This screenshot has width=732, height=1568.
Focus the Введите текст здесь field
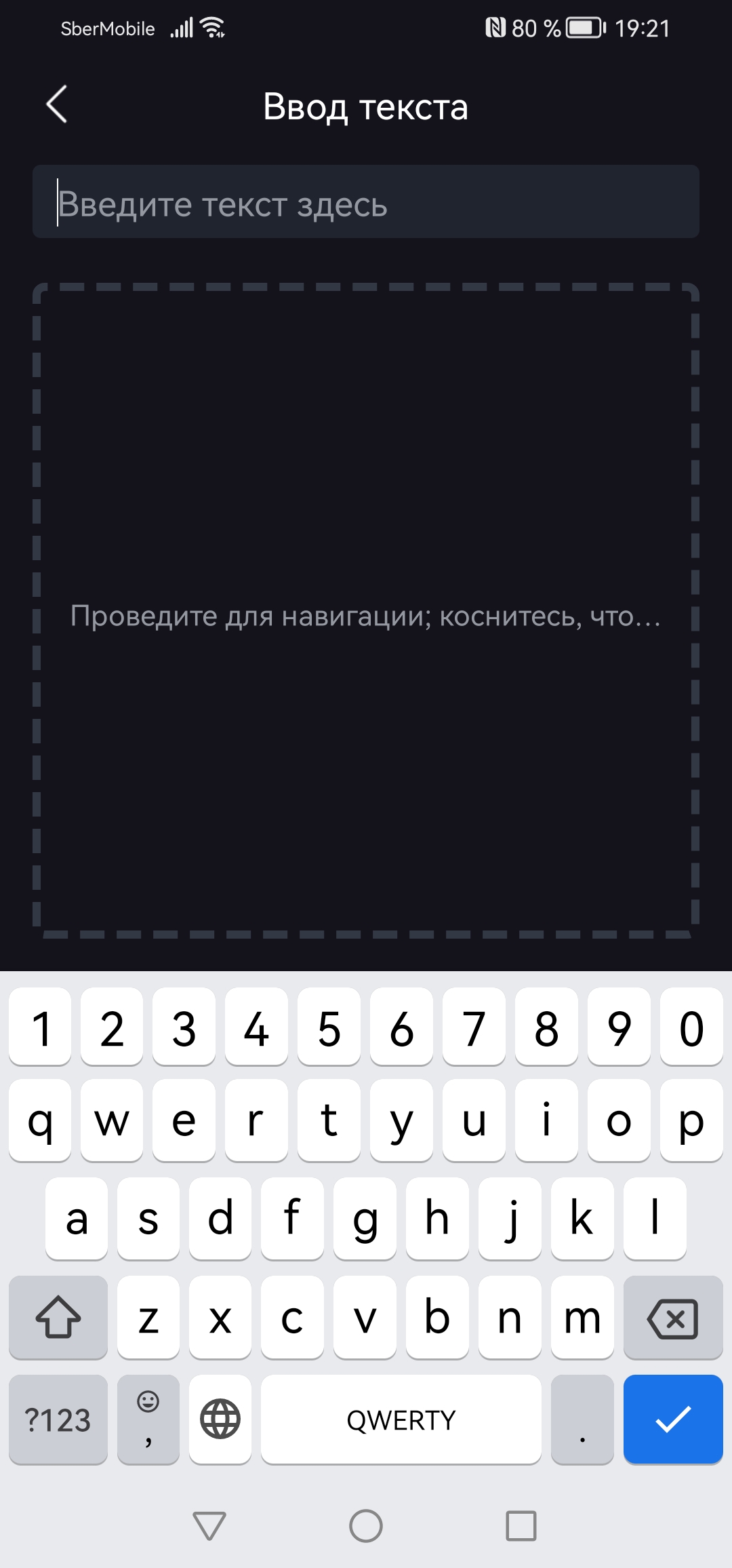click(366, 202)
